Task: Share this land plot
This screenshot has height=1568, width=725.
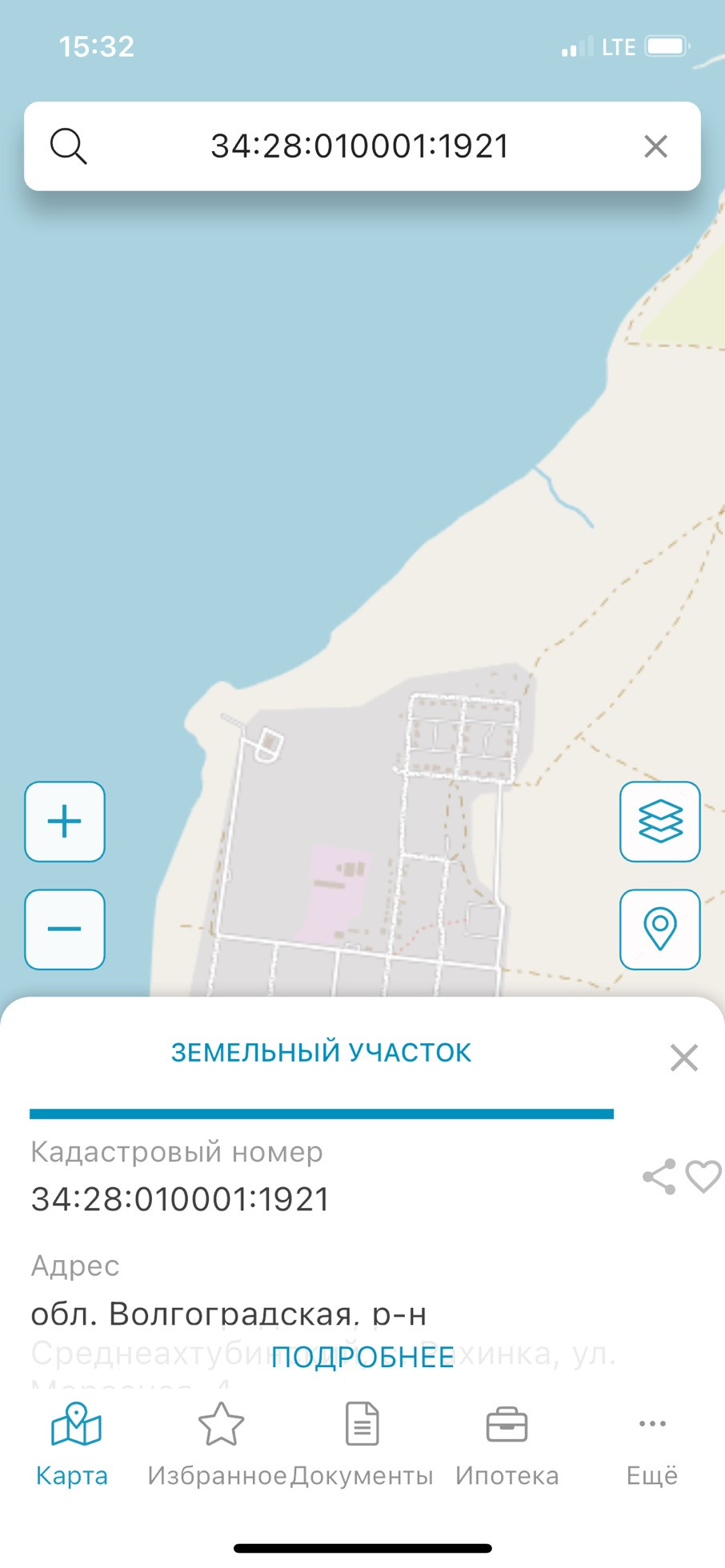Action: click(659, 1177)
